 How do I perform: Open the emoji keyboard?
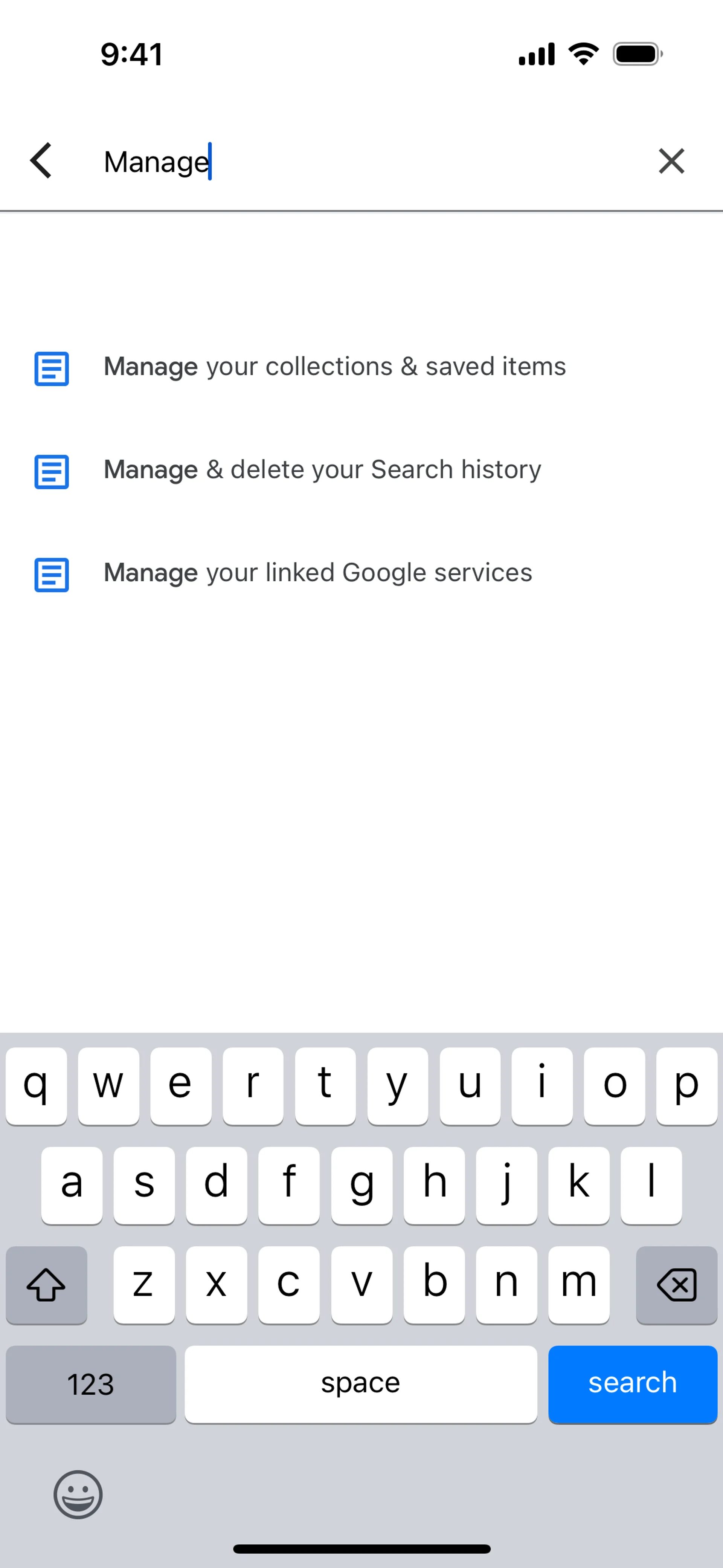click(78, 1495)
